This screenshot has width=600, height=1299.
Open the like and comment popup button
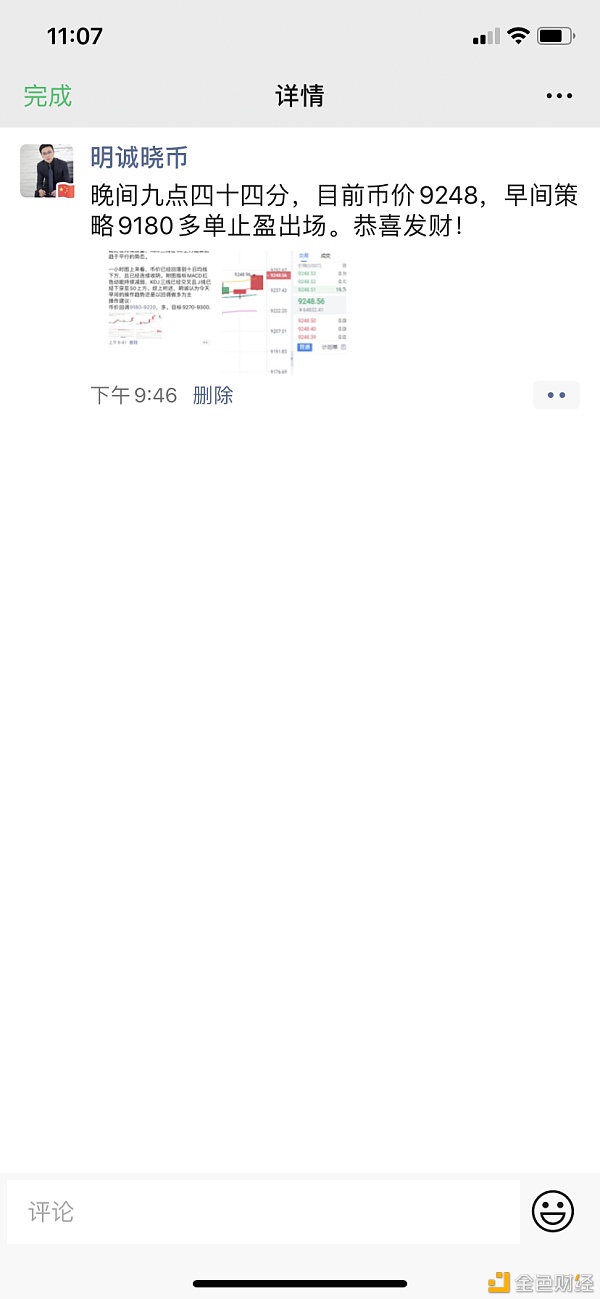[556, 395]
